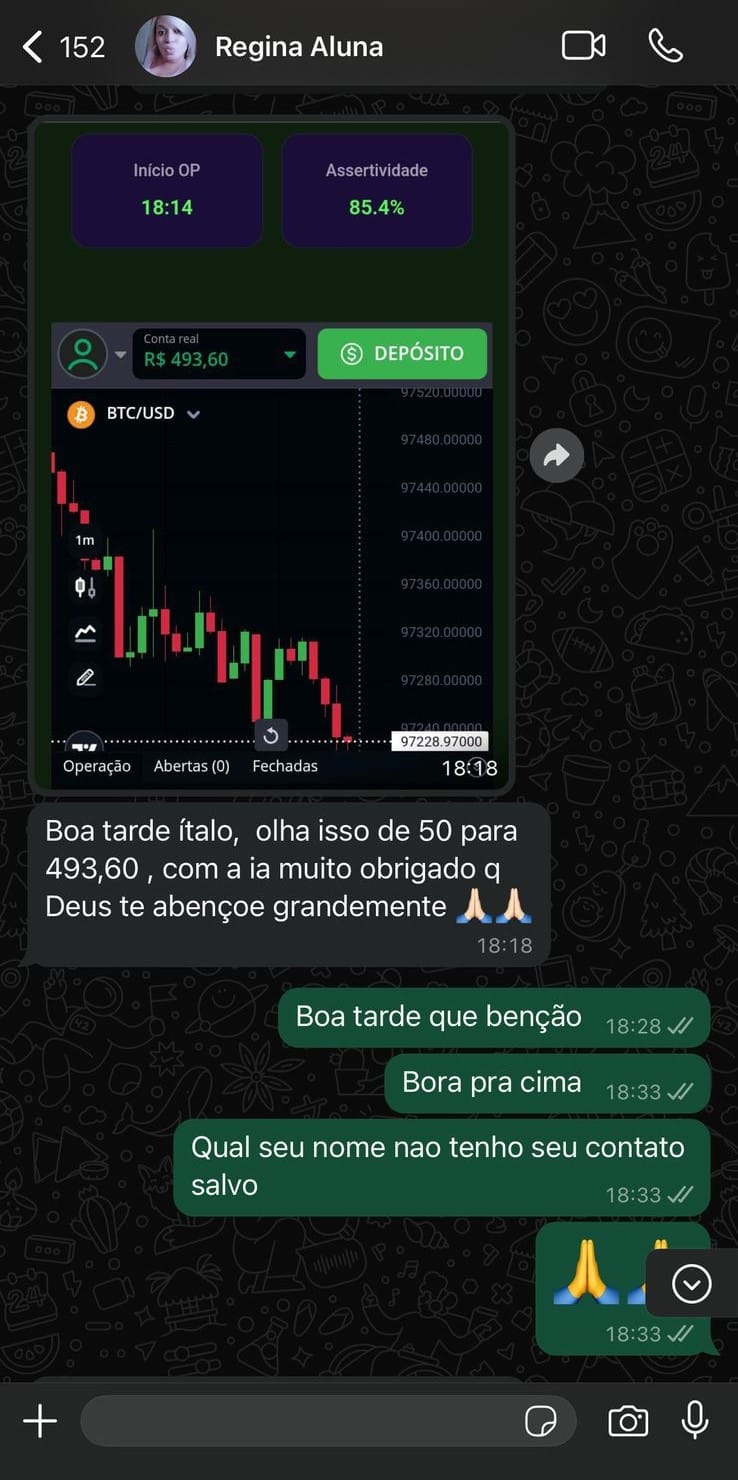Tap the microphone to record voice
The height and width of the screenshot is (1480, 738).
click(x=695, y=1421)
